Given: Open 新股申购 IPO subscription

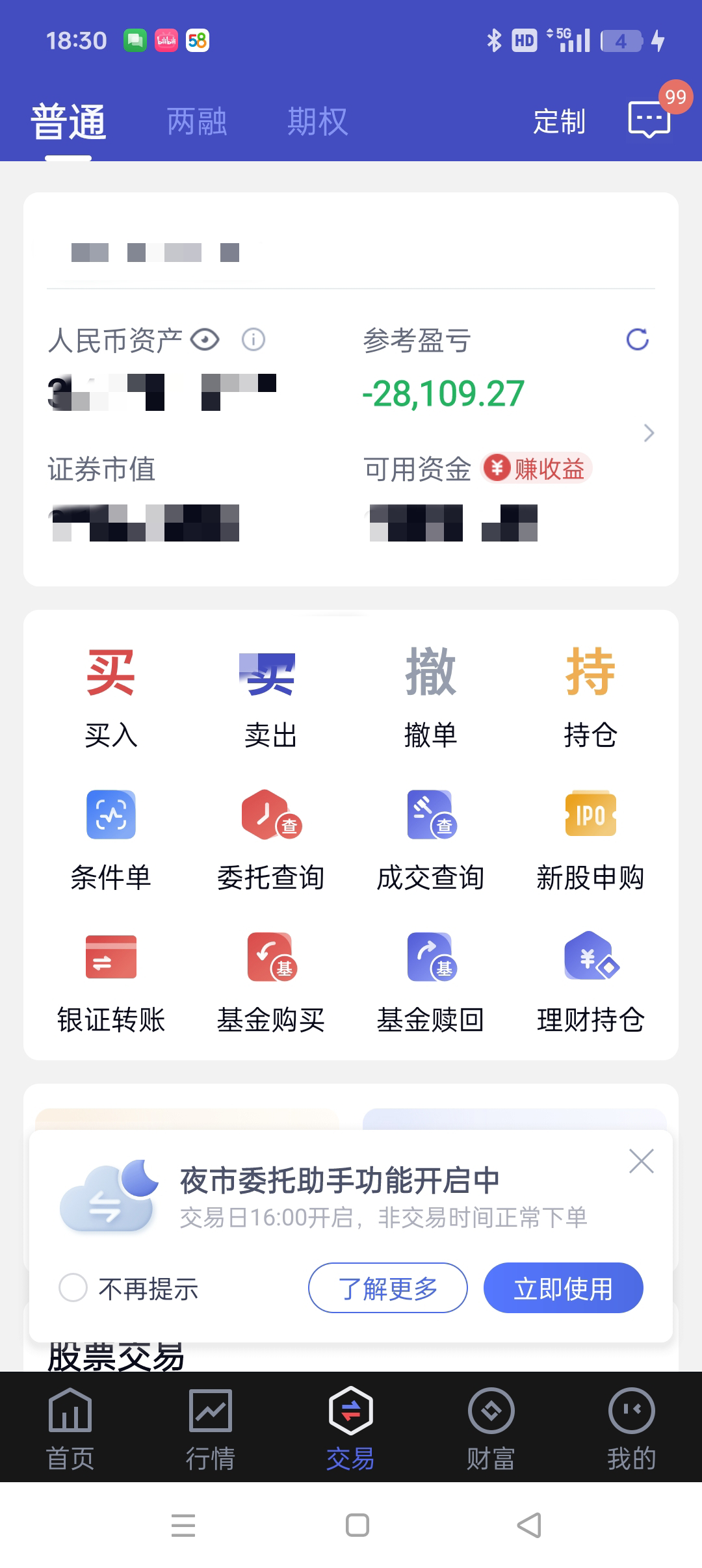Looking at the screenshot, I should 590,840.
